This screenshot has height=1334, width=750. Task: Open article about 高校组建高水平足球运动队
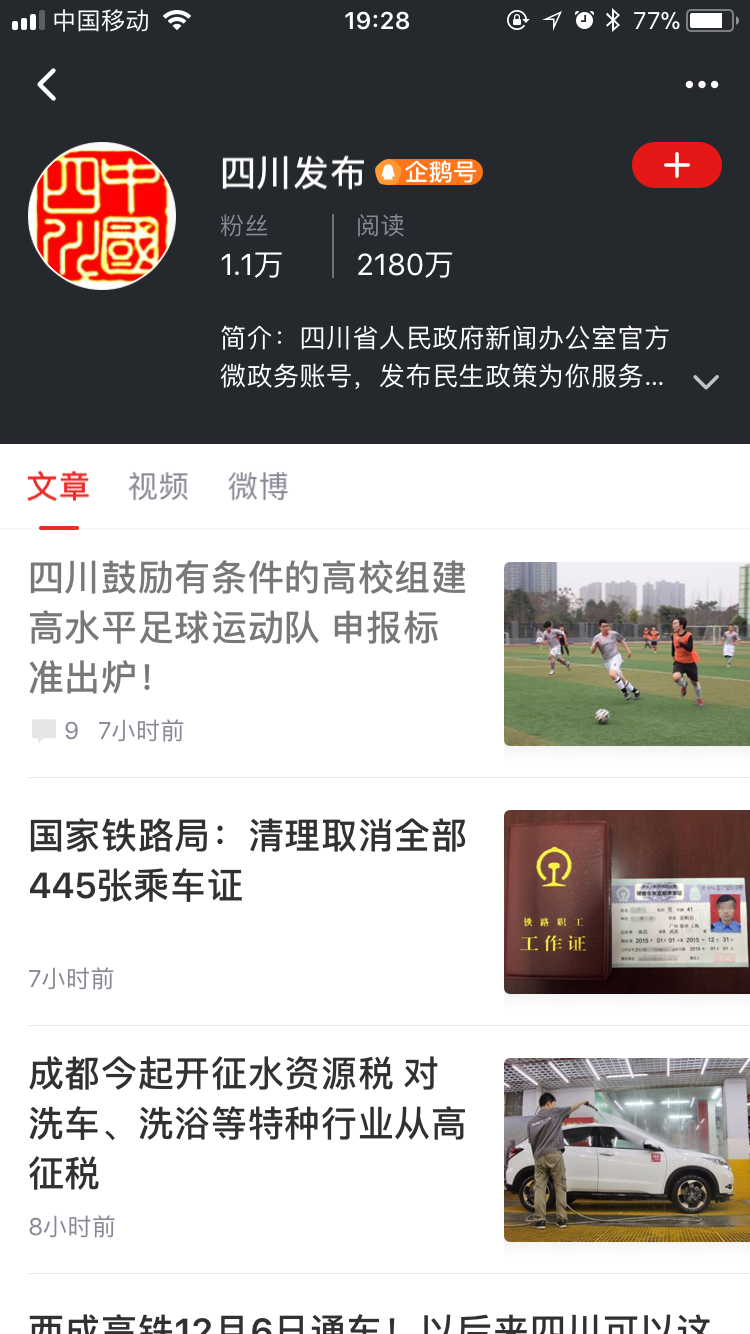tap(250, 628)
